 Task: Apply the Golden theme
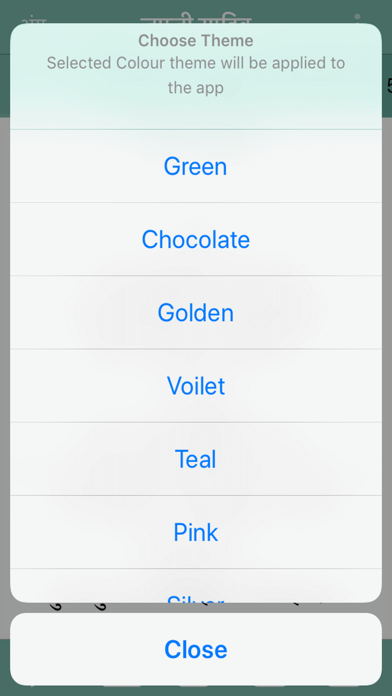[196, 312]
